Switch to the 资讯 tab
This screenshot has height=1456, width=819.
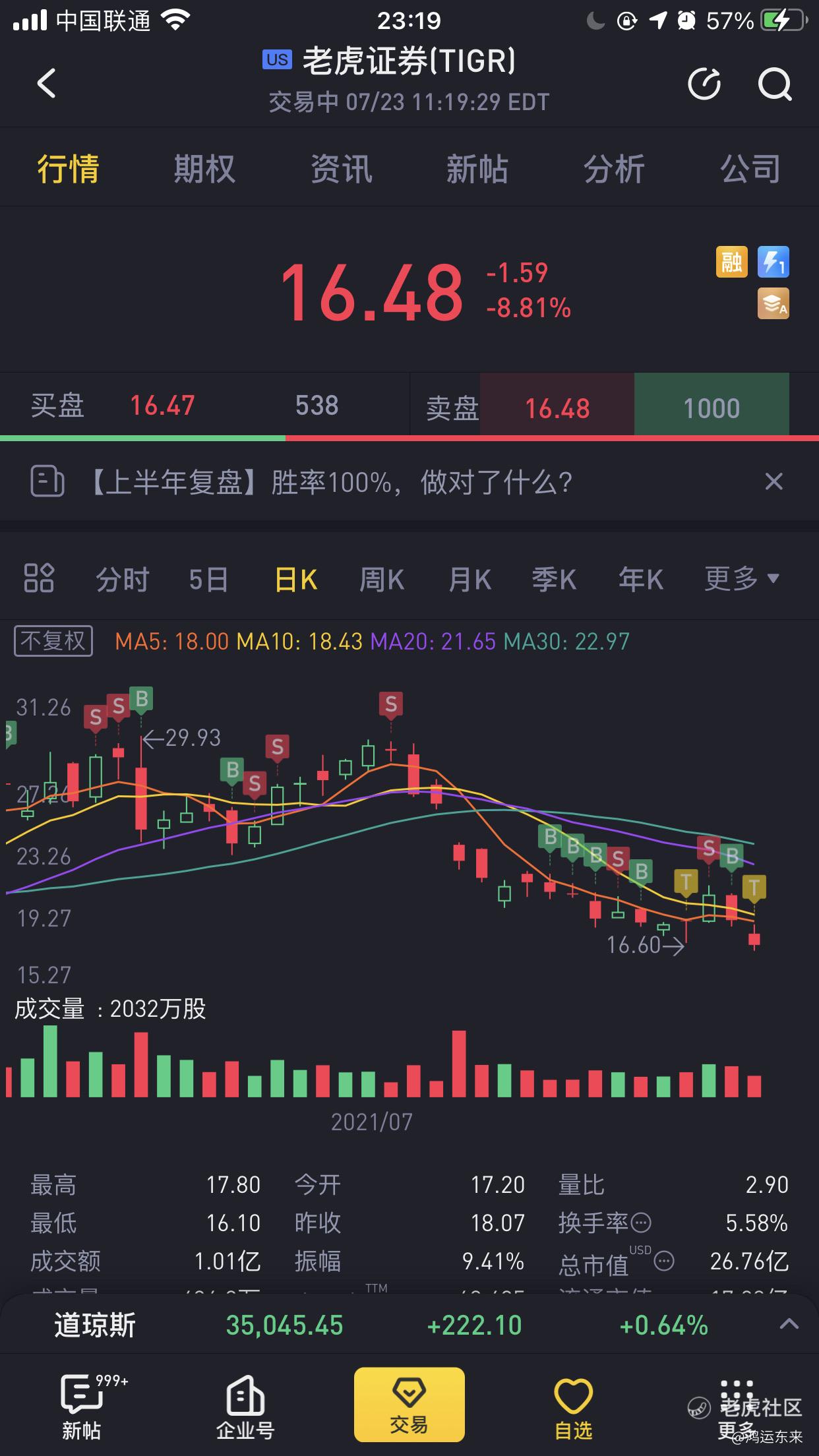[x=341, y=169]
